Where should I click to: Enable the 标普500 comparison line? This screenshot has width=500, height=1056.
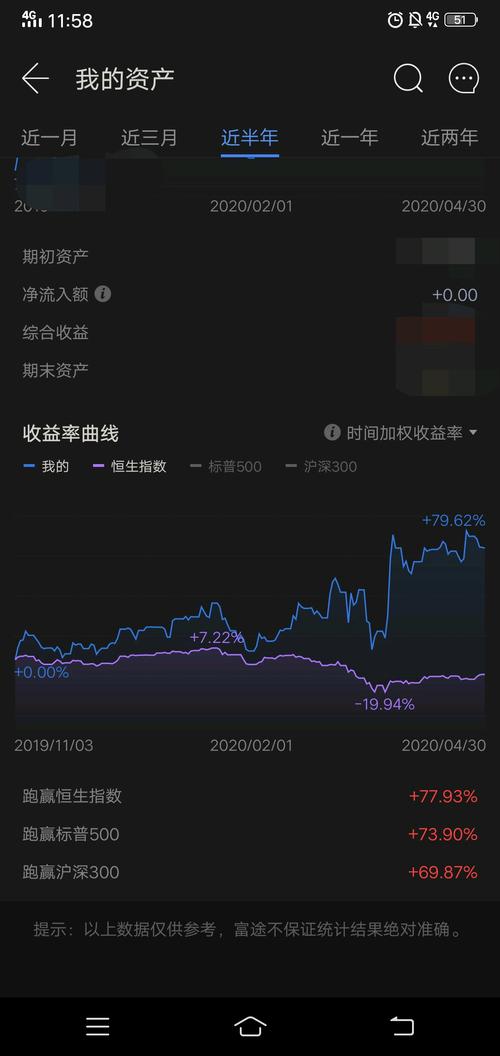point(226,467)
